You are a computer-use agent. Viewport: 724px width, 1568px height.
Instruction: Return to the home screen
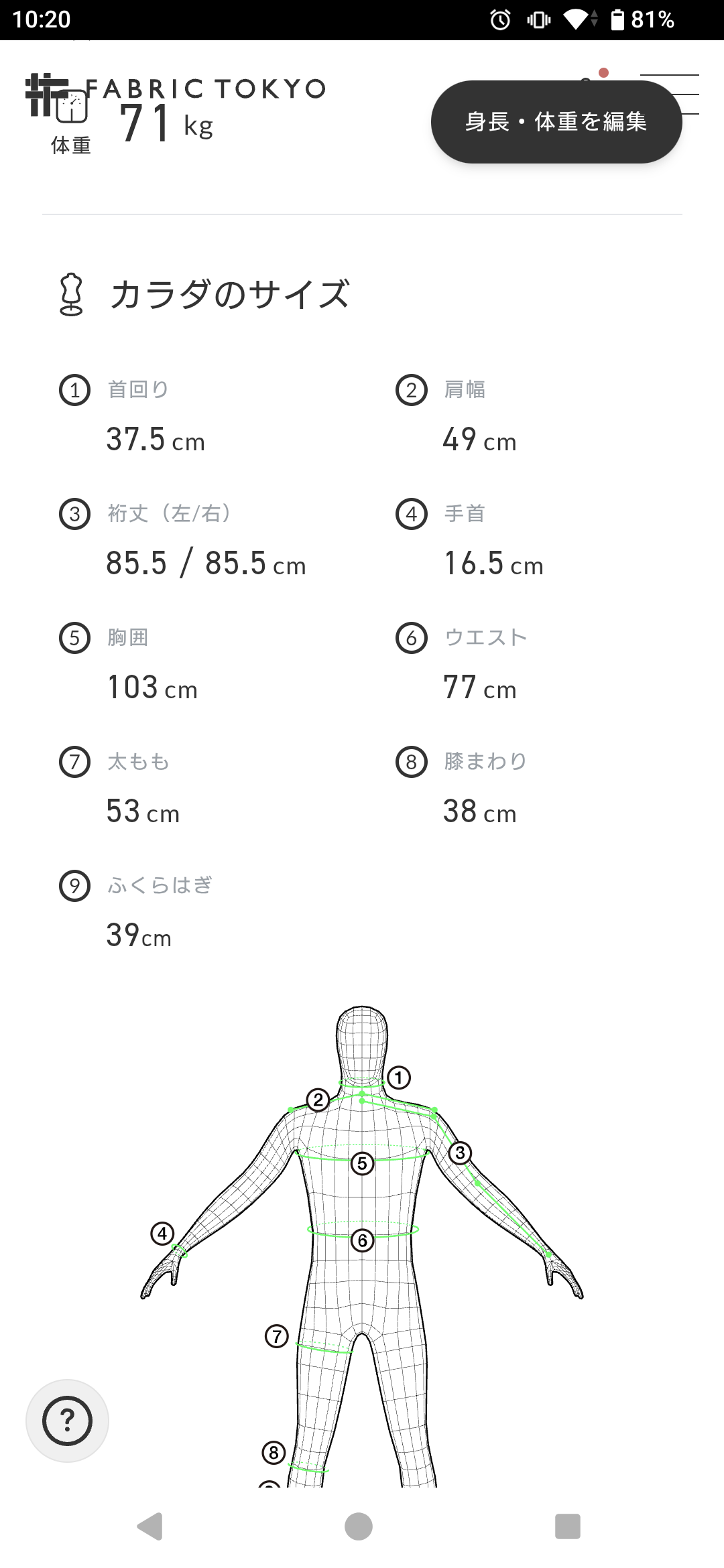[359, 1526]
